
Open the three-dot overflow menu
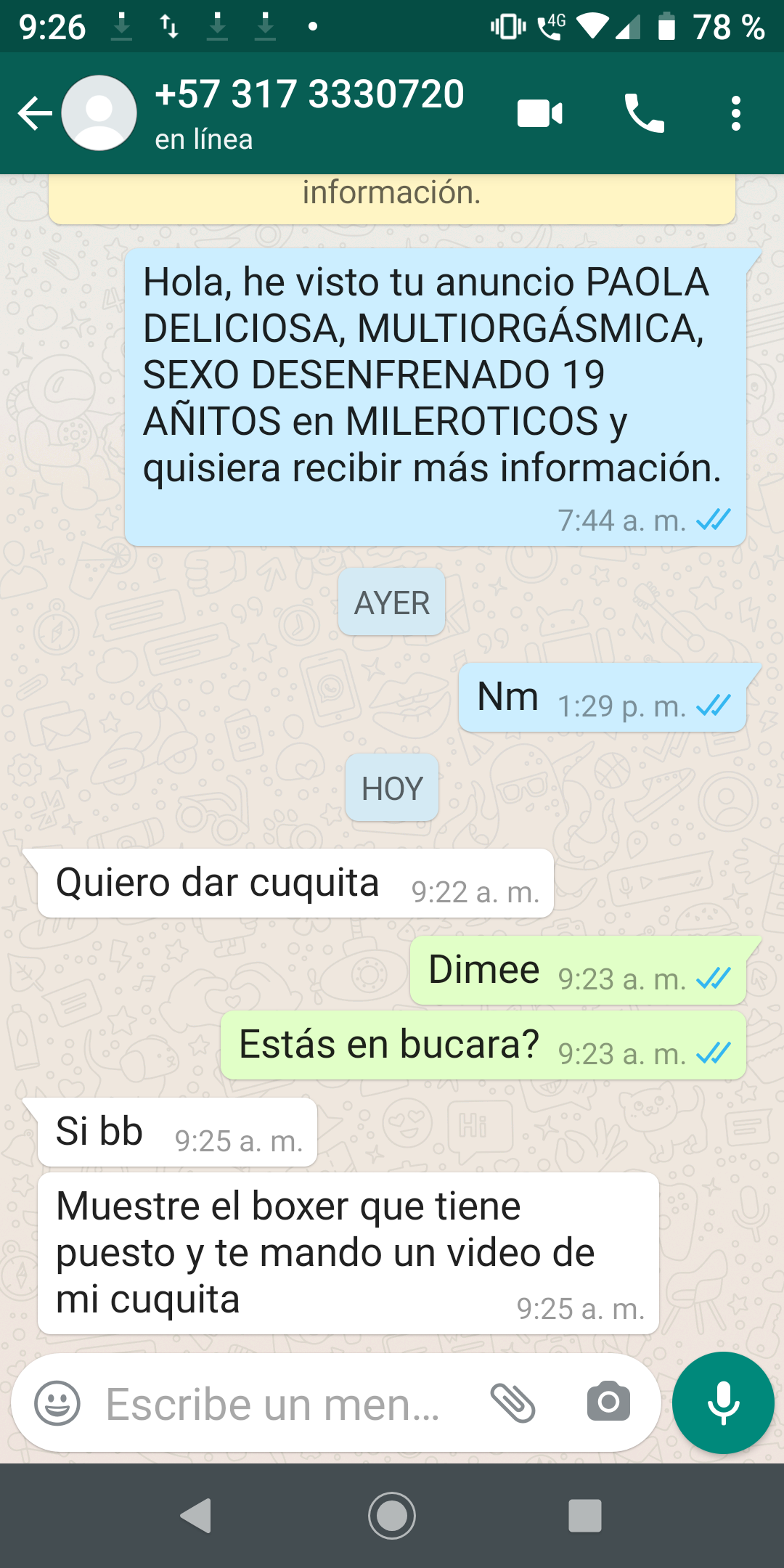point(736,114)
